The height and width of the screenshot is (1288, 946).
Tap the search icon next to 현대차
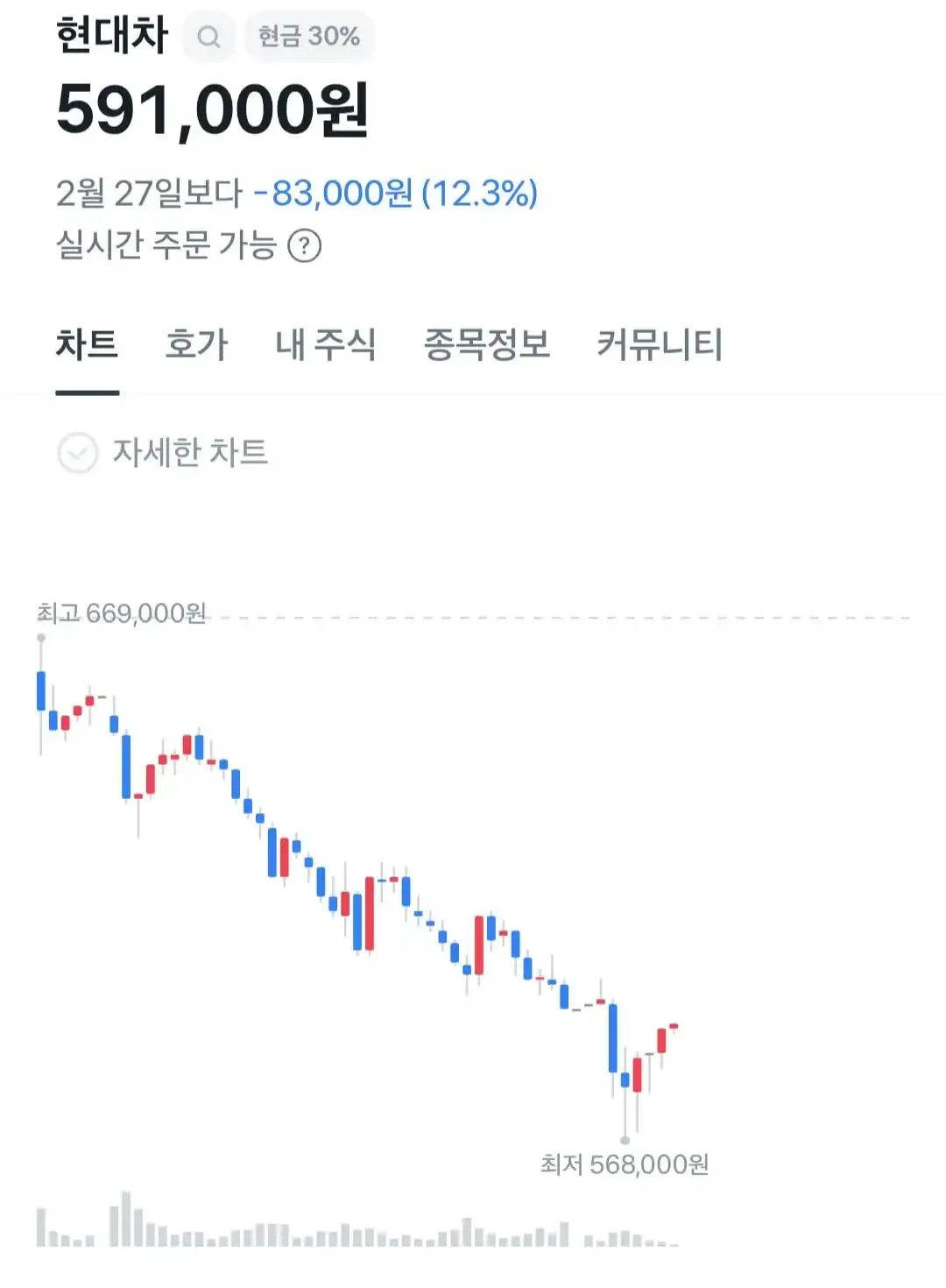[x=208, y=37]
